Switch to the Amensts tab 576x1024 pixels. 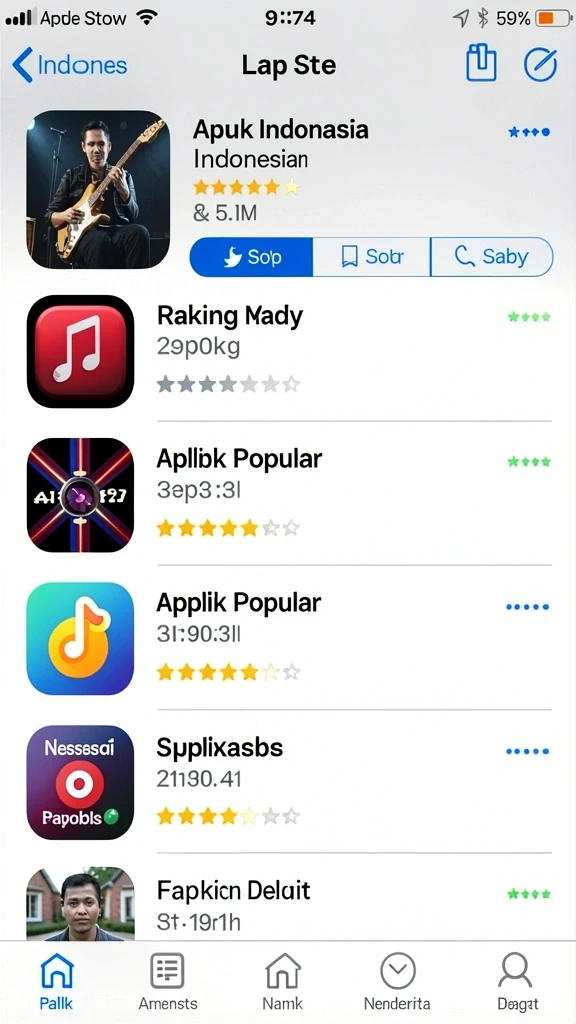tap(168, 982)
